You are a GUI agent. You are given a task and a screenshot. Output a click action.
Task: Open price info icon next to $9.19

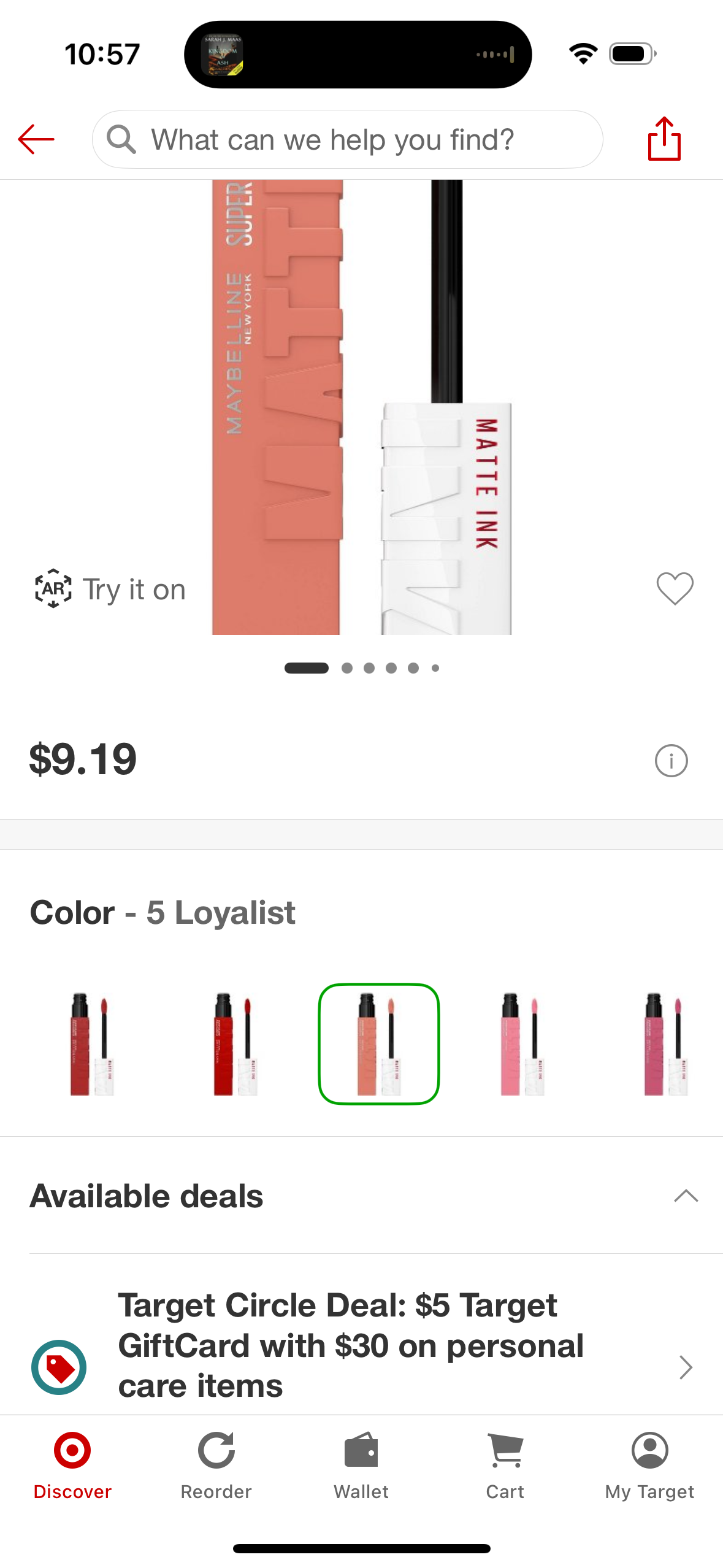671,761
